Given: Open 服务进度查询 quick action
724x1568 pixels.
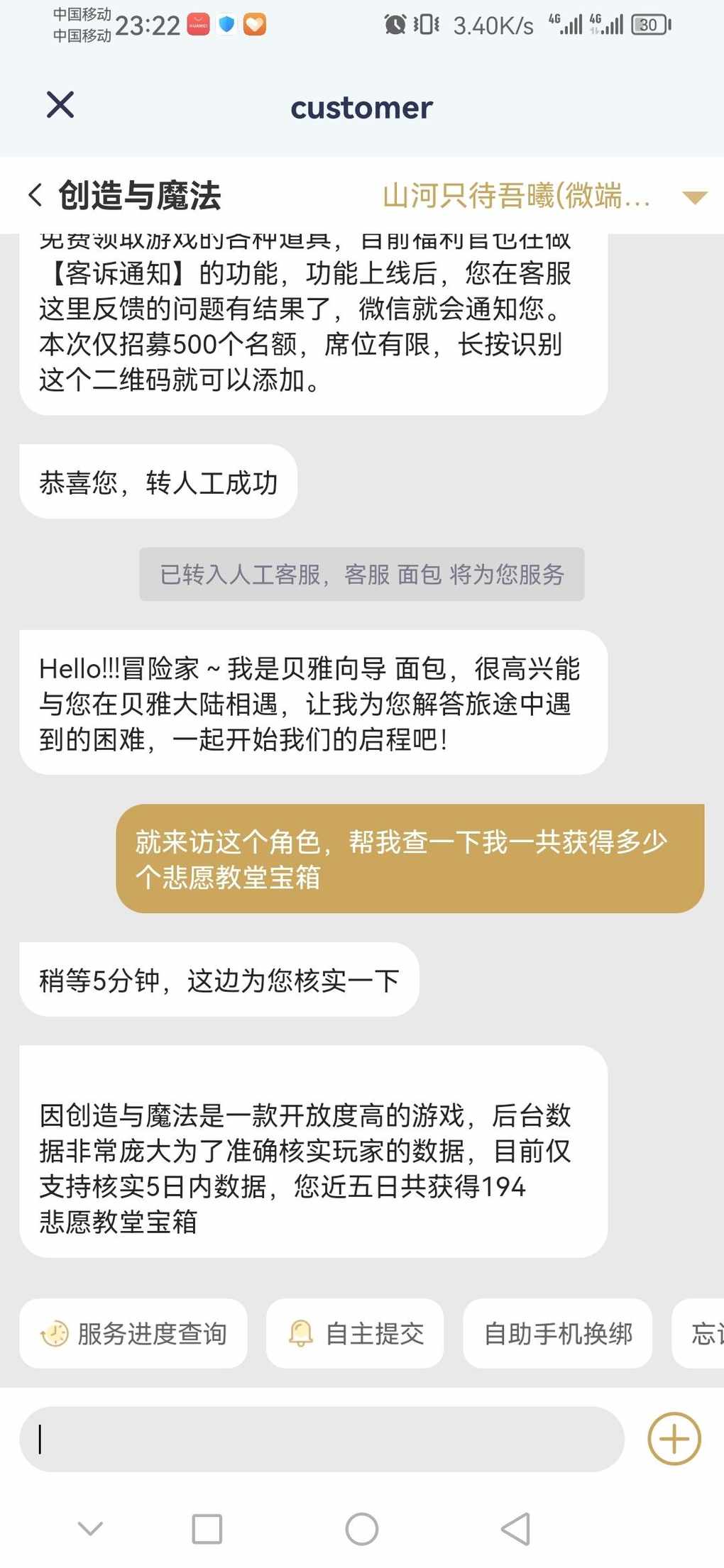Looking at the screenshot, I should (x=133, y=1334).
